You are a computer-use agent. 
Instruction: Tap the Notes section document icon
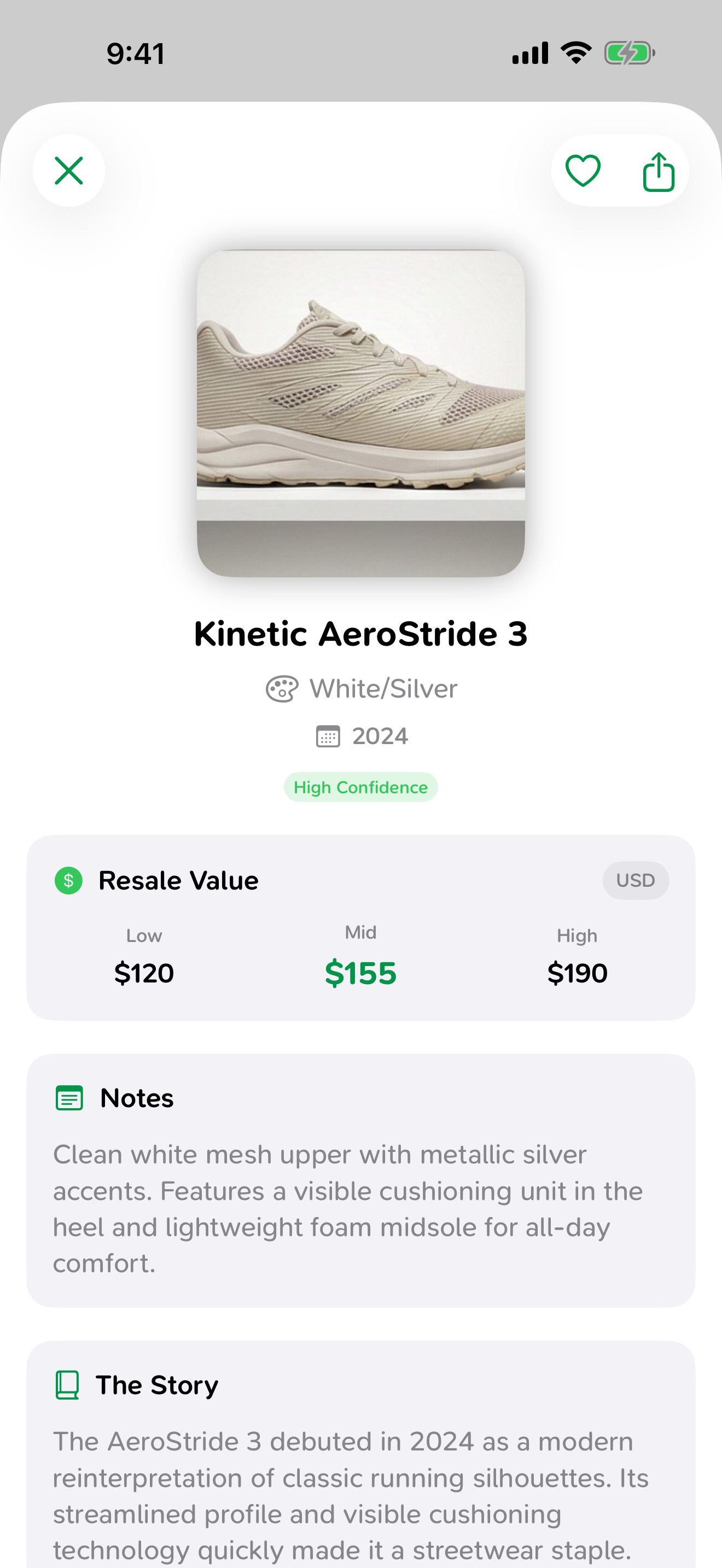pos(69,1097)
